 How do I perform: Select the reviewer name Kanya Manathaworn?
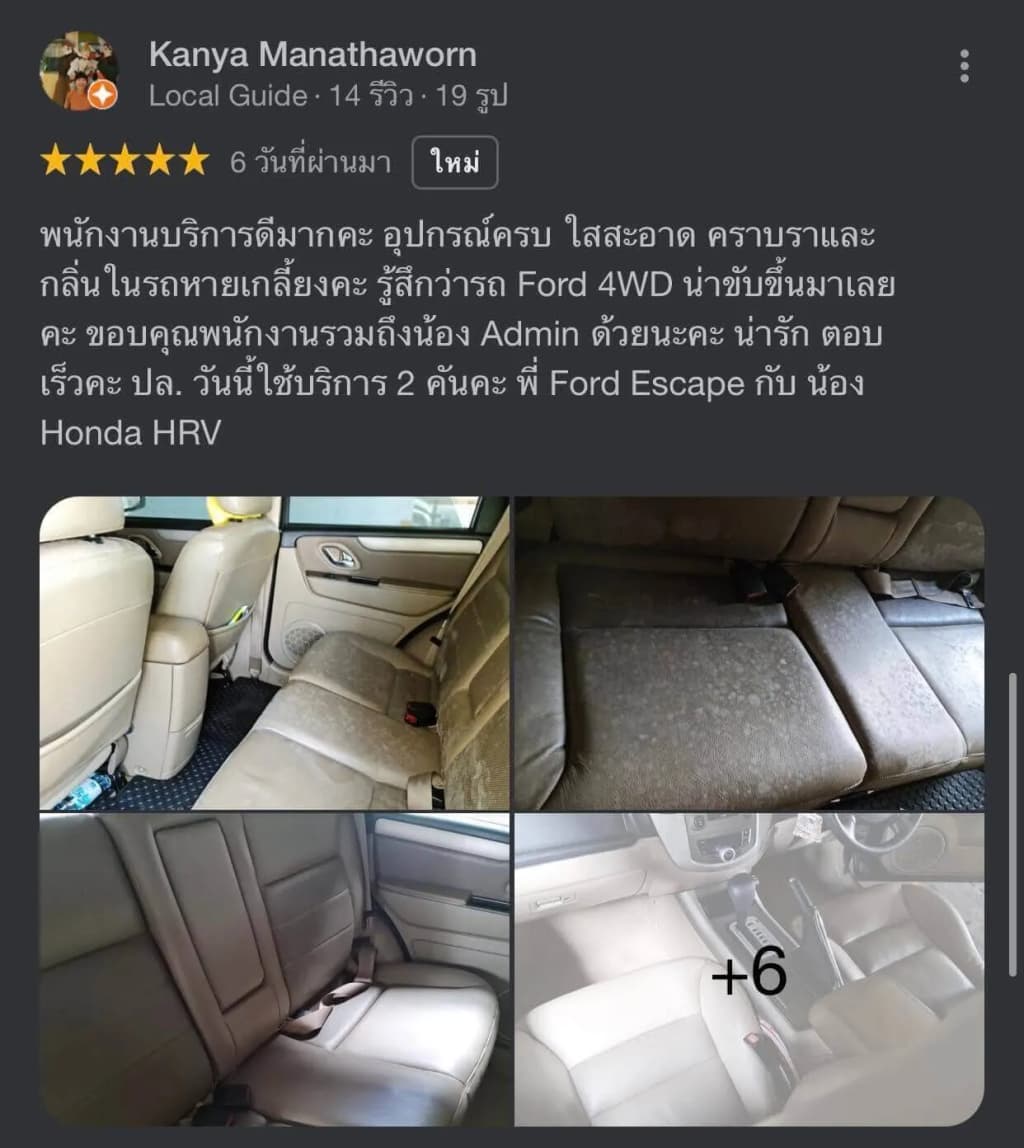pyautogui.click(x=312, y=57)
